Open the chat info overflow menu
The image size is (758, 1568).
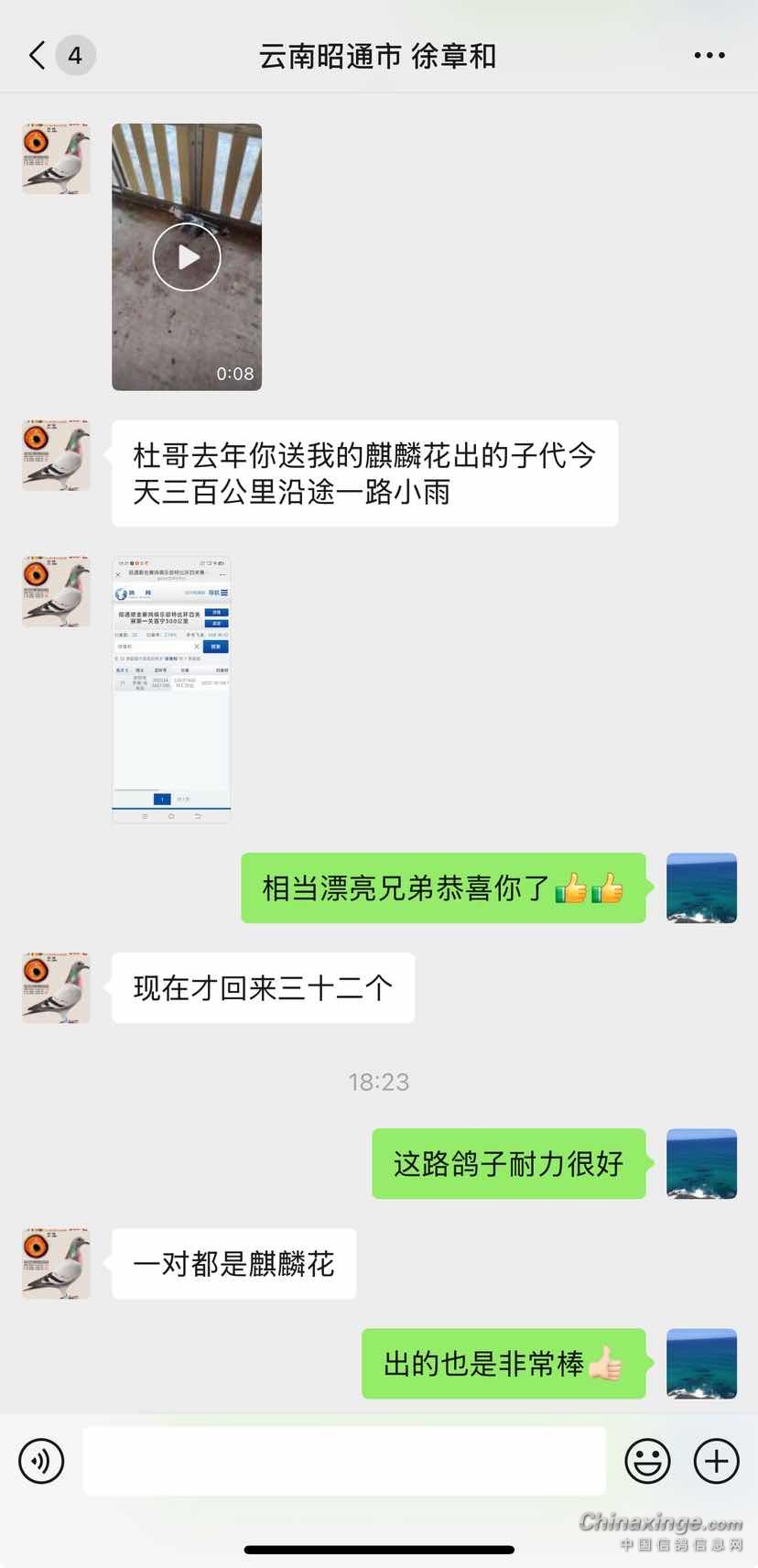point(709,56)
